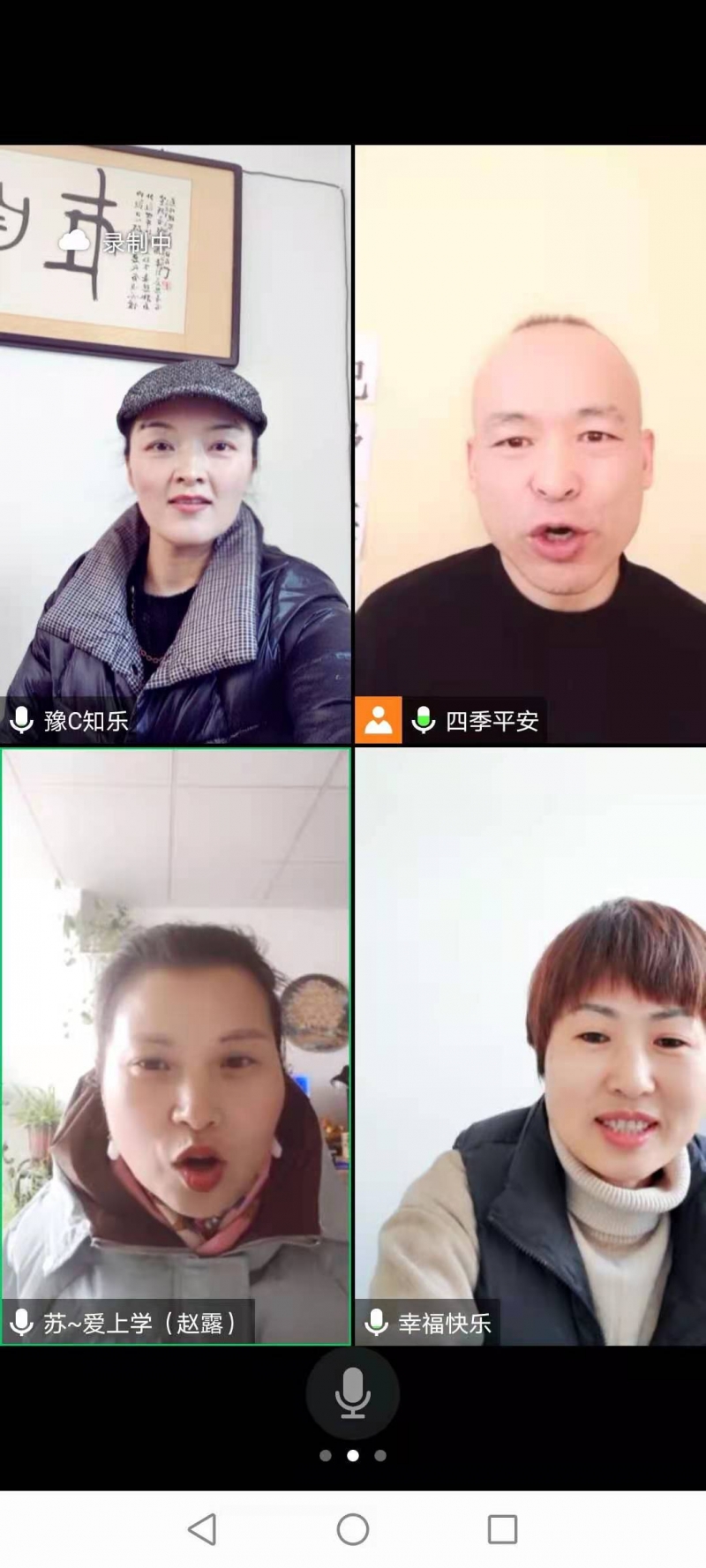Viewport: 706px width, 1568px height.
Task: Open 幸福快乐's video tile
Action: [x=530, y=1046]
